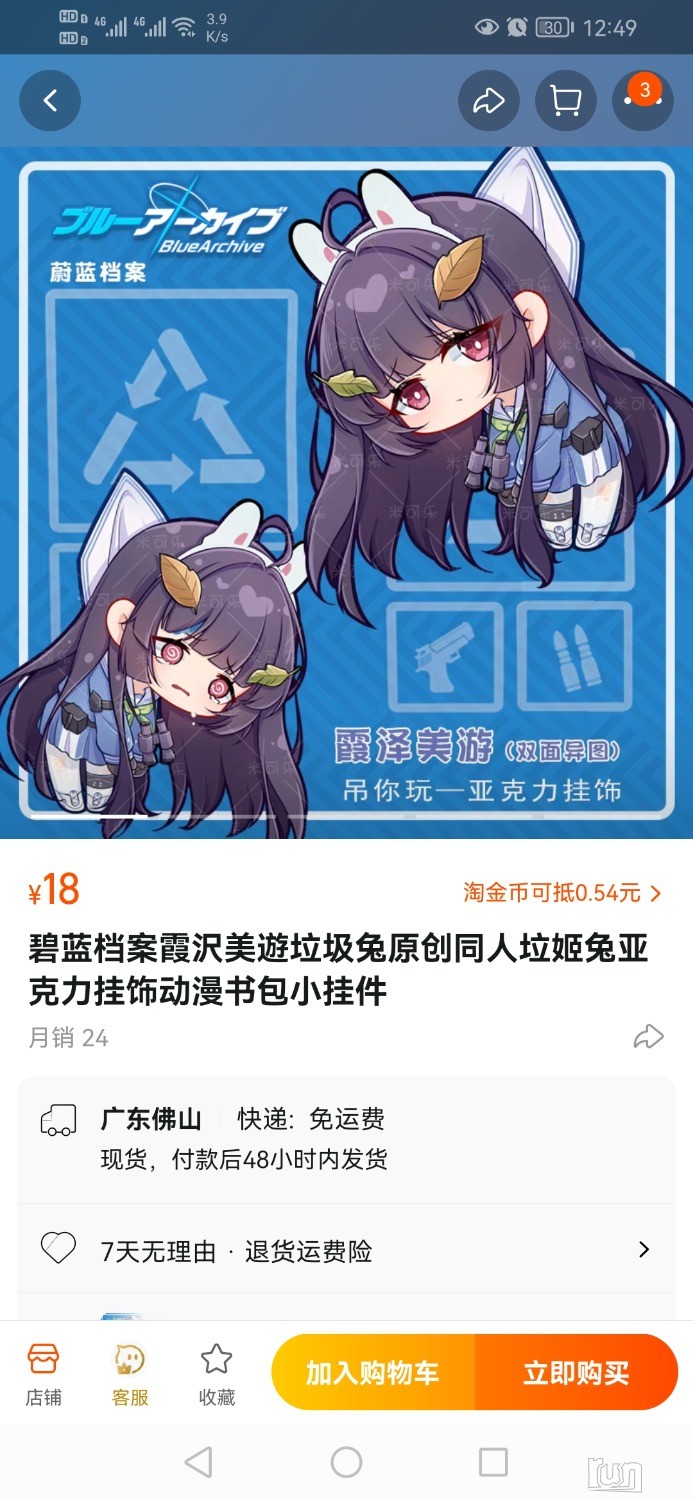Share this product from the top bar
The height and width of the screenshot is (1500, 693).
click(x=488, y=101)
